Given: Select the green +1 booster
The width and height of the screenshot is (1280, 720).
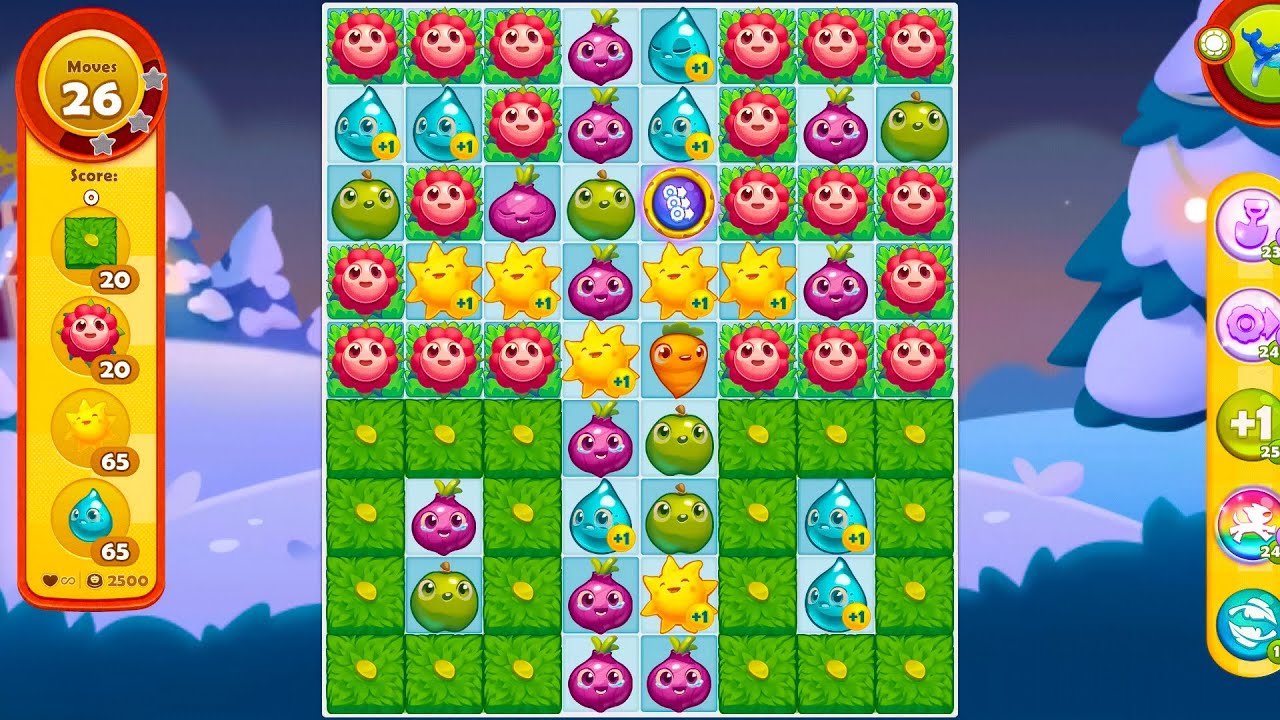Looking at the screenshot, I should click(x=1249, y=424).
